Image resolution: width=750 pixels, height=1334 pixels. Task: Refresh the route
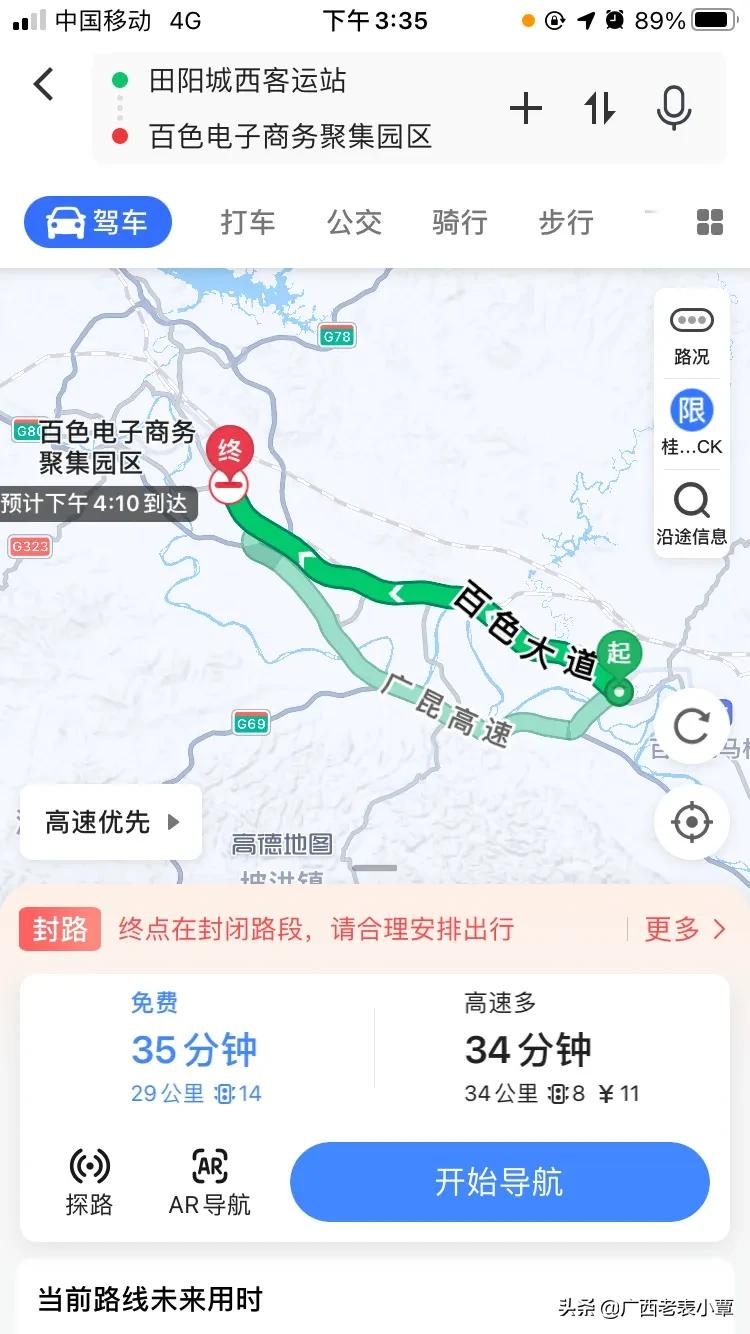click(692, 726)
